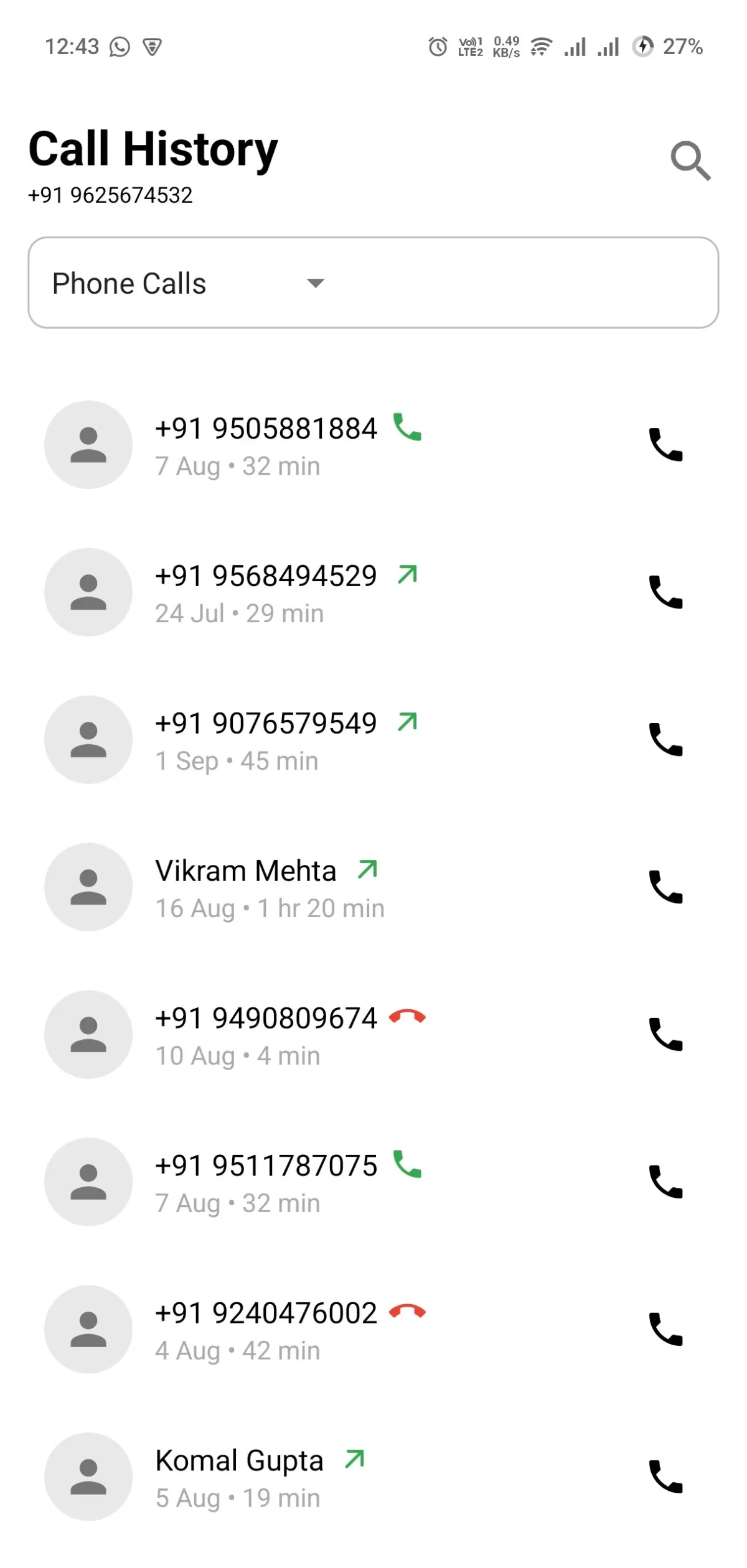The image size is (747, 1568).
Task: Open the search icon in Call History
Action: 690,161
